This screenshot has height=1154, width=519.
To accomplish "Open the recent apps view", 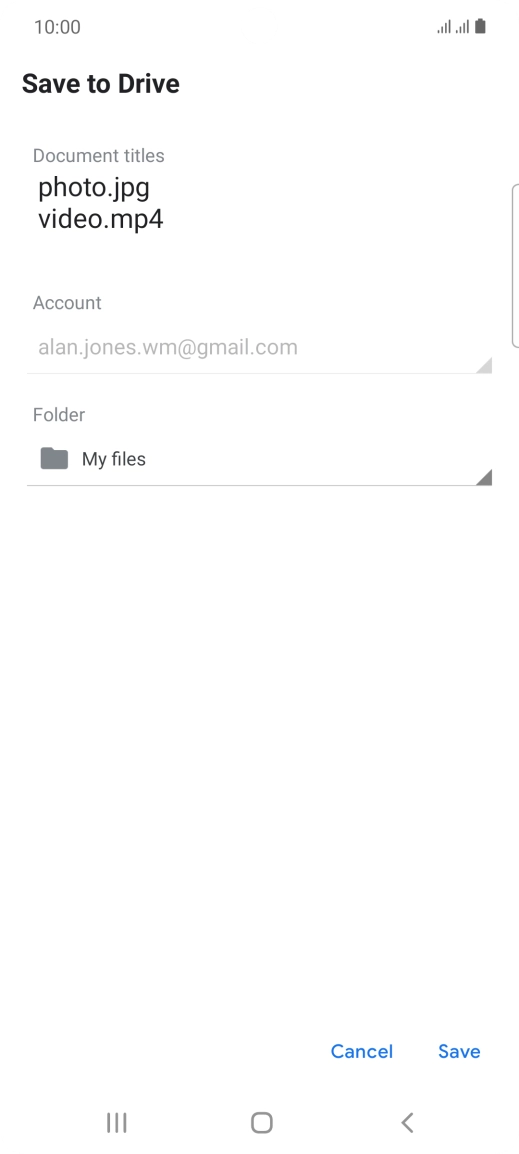I will [116, 1122].
